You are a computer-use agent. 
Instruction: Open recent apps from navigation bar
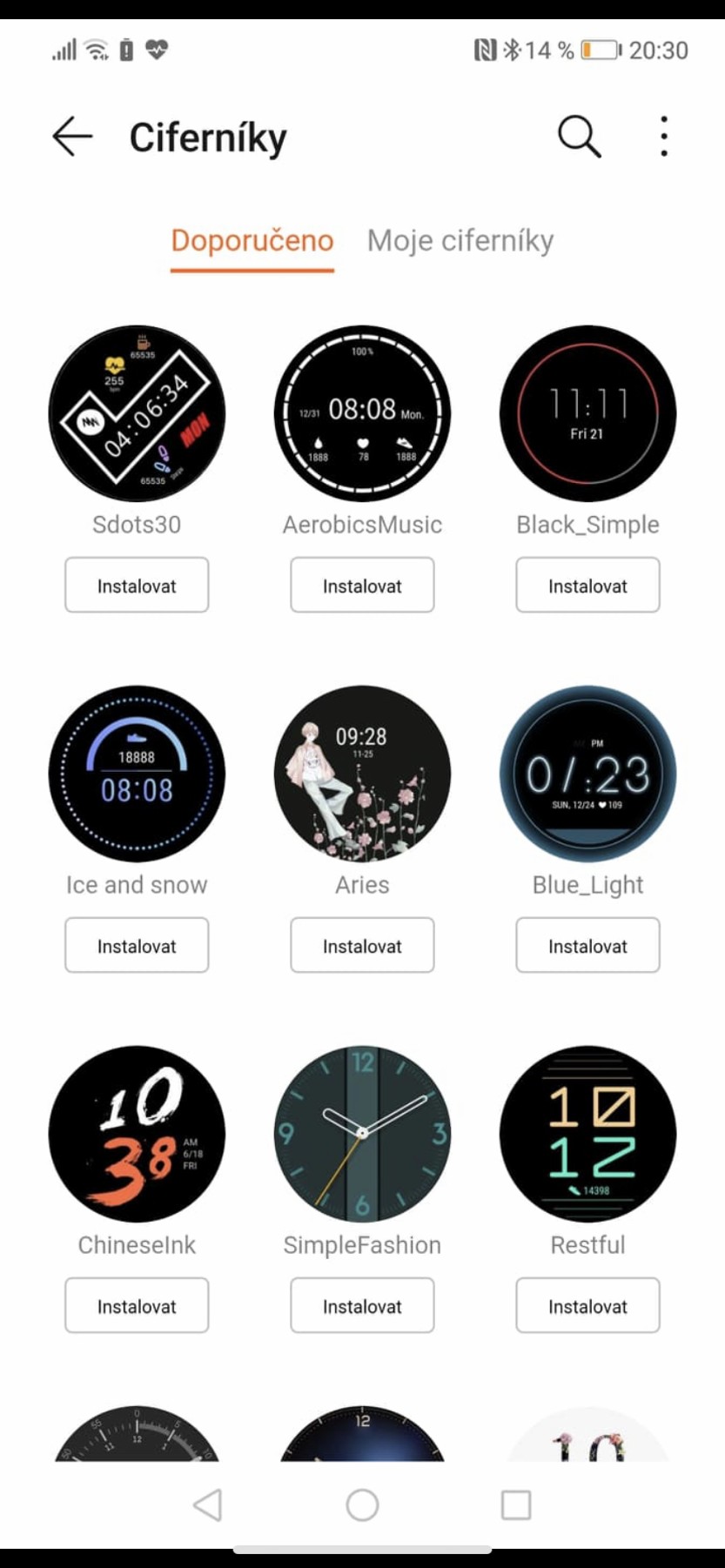click(x=516, y=1504)
